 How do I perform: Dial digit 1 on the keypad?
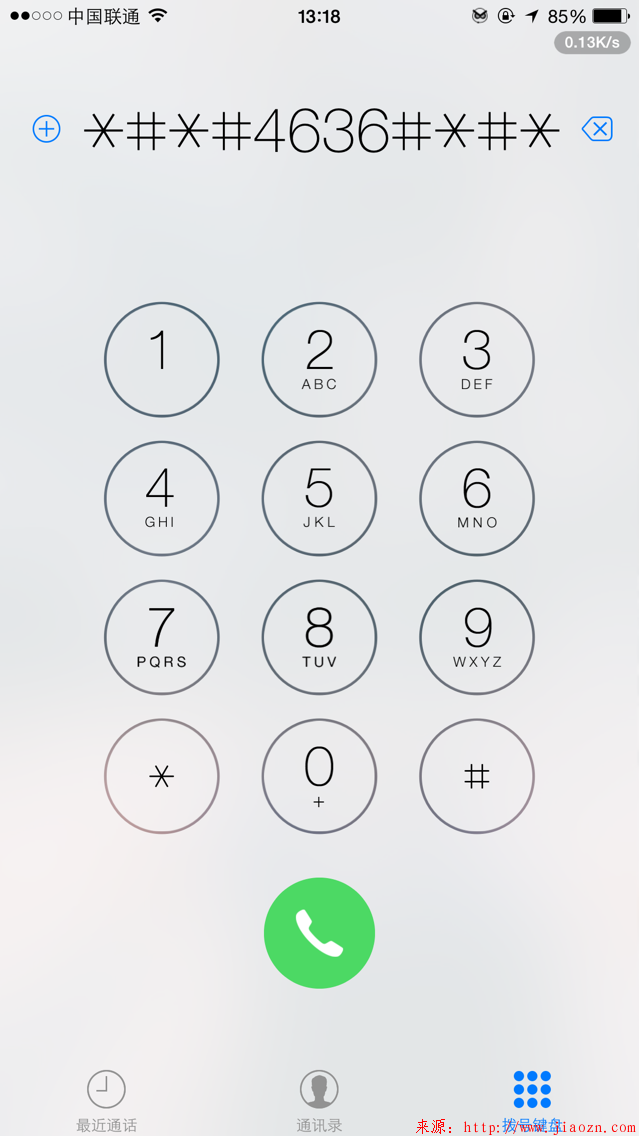click(161, 359)
